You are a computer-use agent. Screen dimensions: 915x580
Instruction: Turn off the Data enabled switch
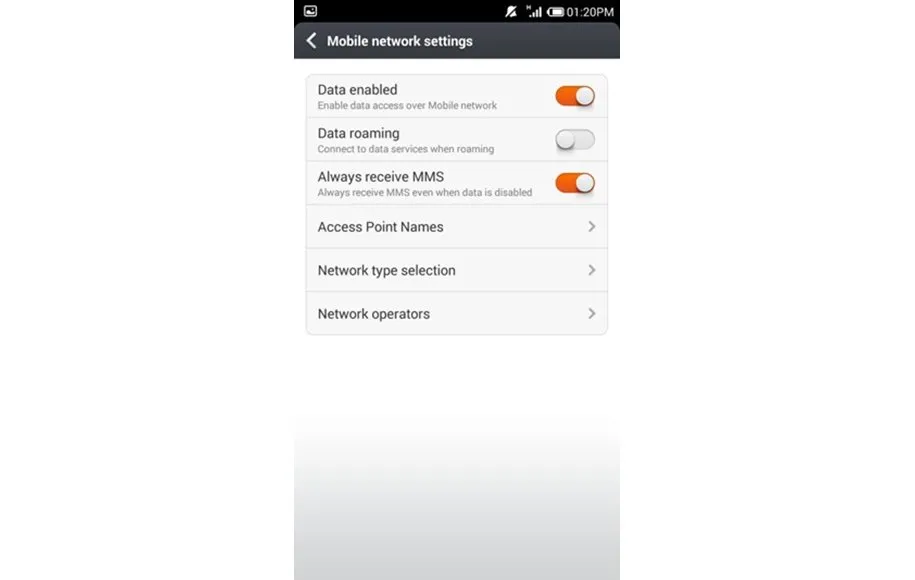coord(575,96)
